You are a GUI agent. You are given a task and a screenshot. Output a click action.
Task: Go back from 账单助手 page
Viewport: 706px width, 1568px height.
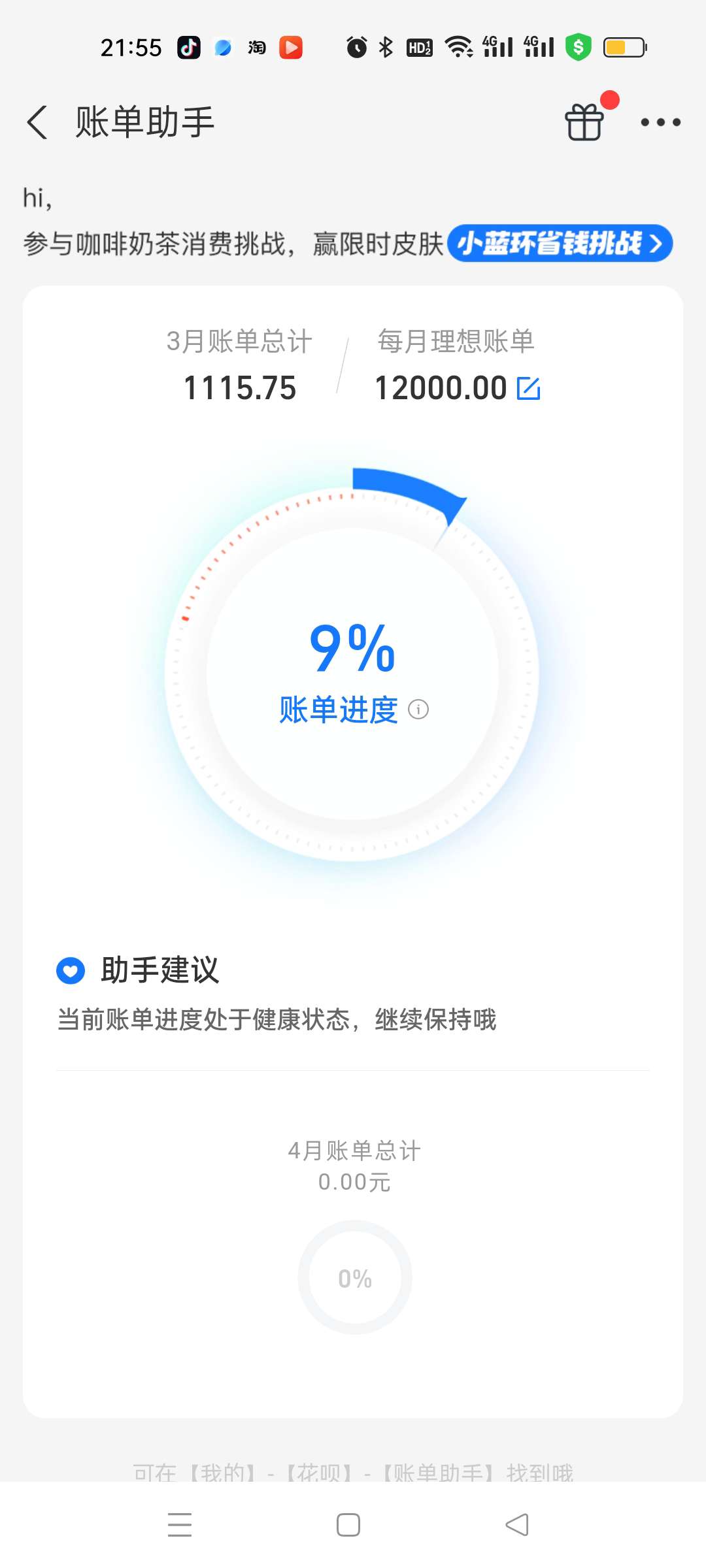coord(38,122)
